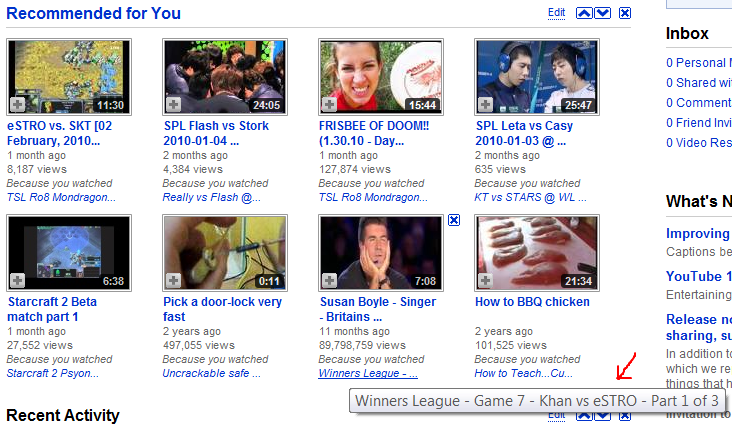
Task: Add the How to BBQ chicken video to queue
Action: pos(485,280)
